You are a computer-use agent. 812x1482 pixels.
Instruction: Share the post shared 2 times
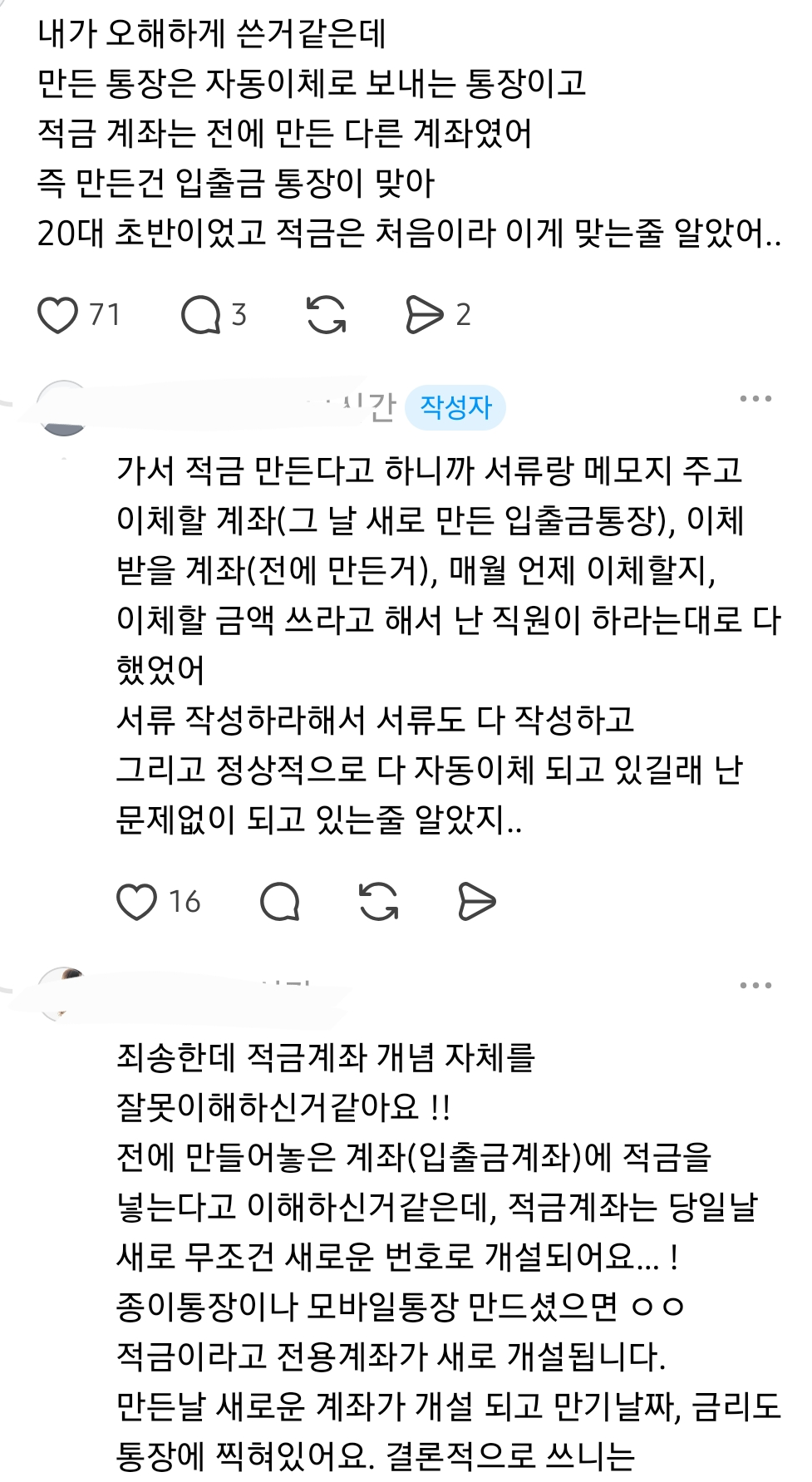click(425, 315)
